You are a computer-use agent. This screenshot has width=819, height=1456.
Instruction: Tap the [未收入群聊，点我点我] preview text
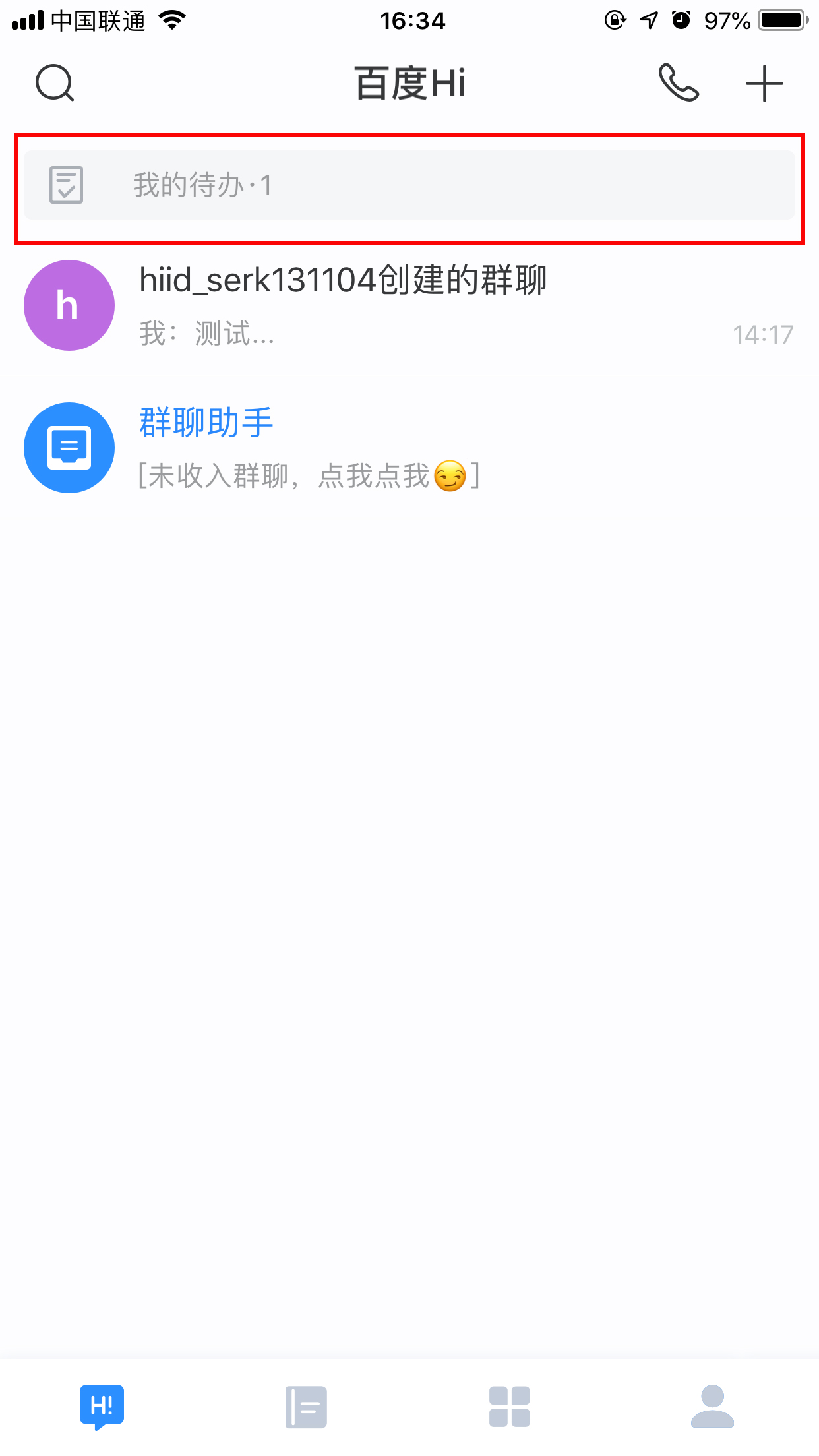point(308,476)
